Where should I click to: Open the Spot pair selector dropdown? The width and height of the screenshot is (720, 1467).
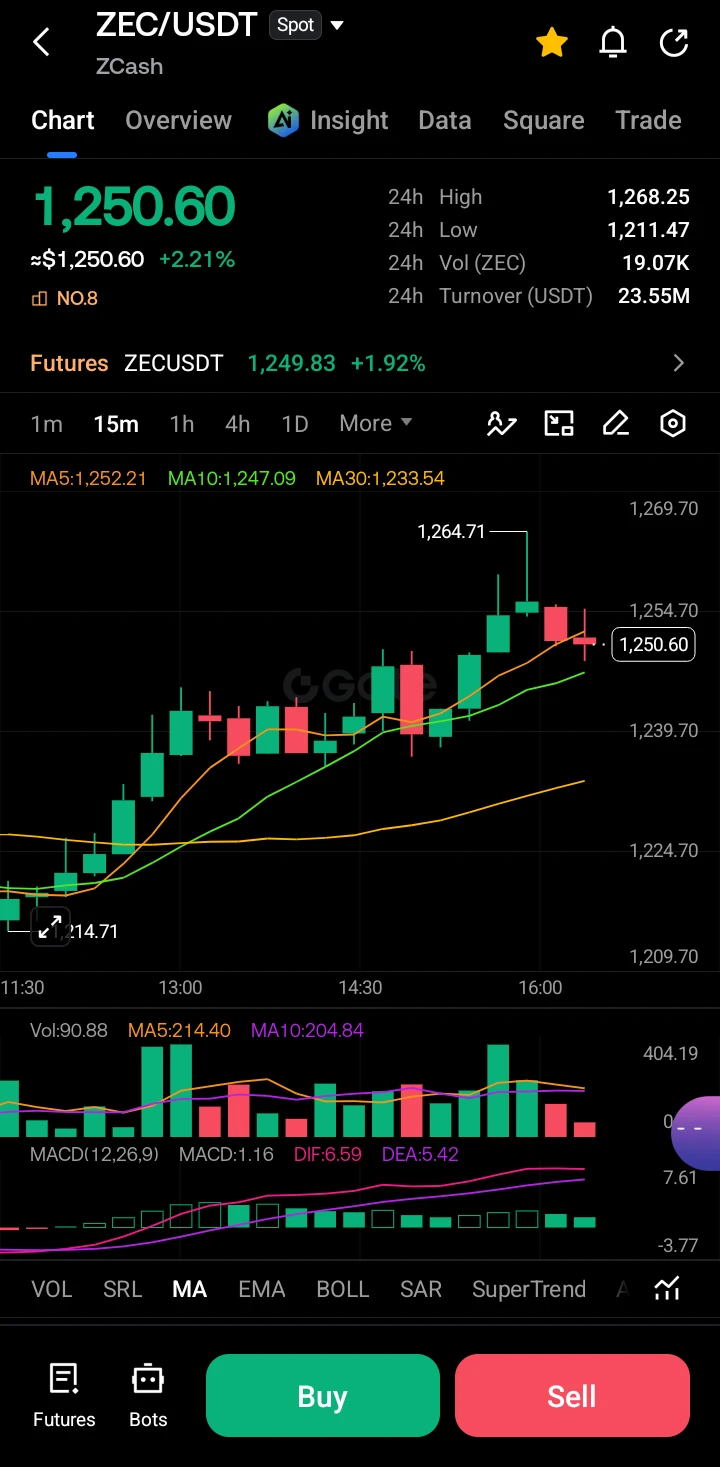click(306, 26)
